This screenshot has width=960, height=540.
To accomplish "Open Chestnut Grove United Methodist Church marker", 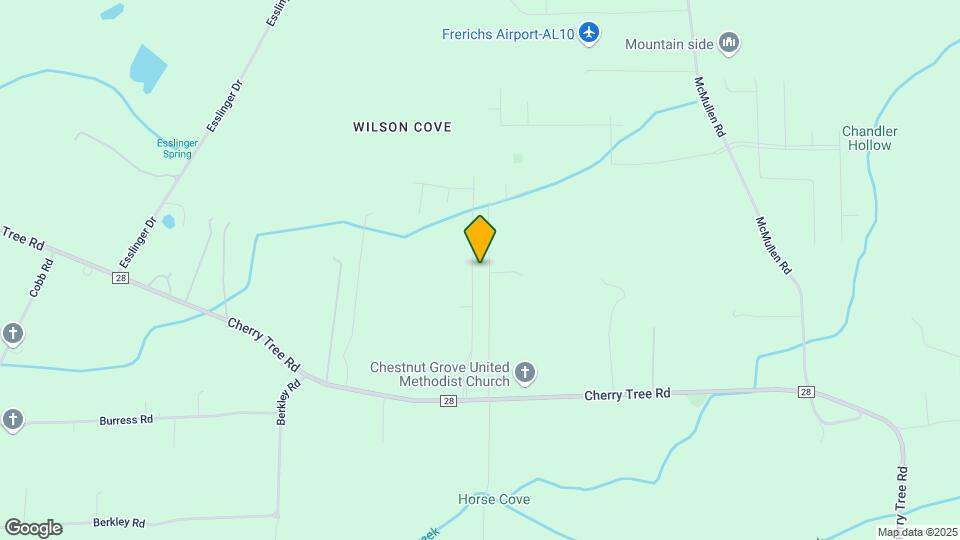I will [526, 375].
